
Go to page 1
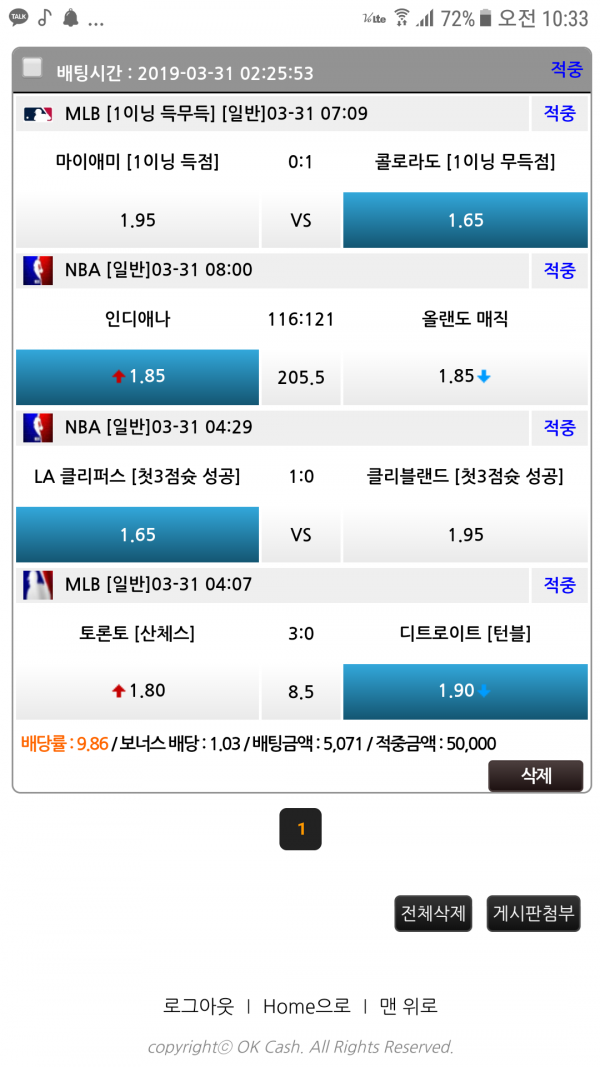pyautogui.click(x=300, y=829)
